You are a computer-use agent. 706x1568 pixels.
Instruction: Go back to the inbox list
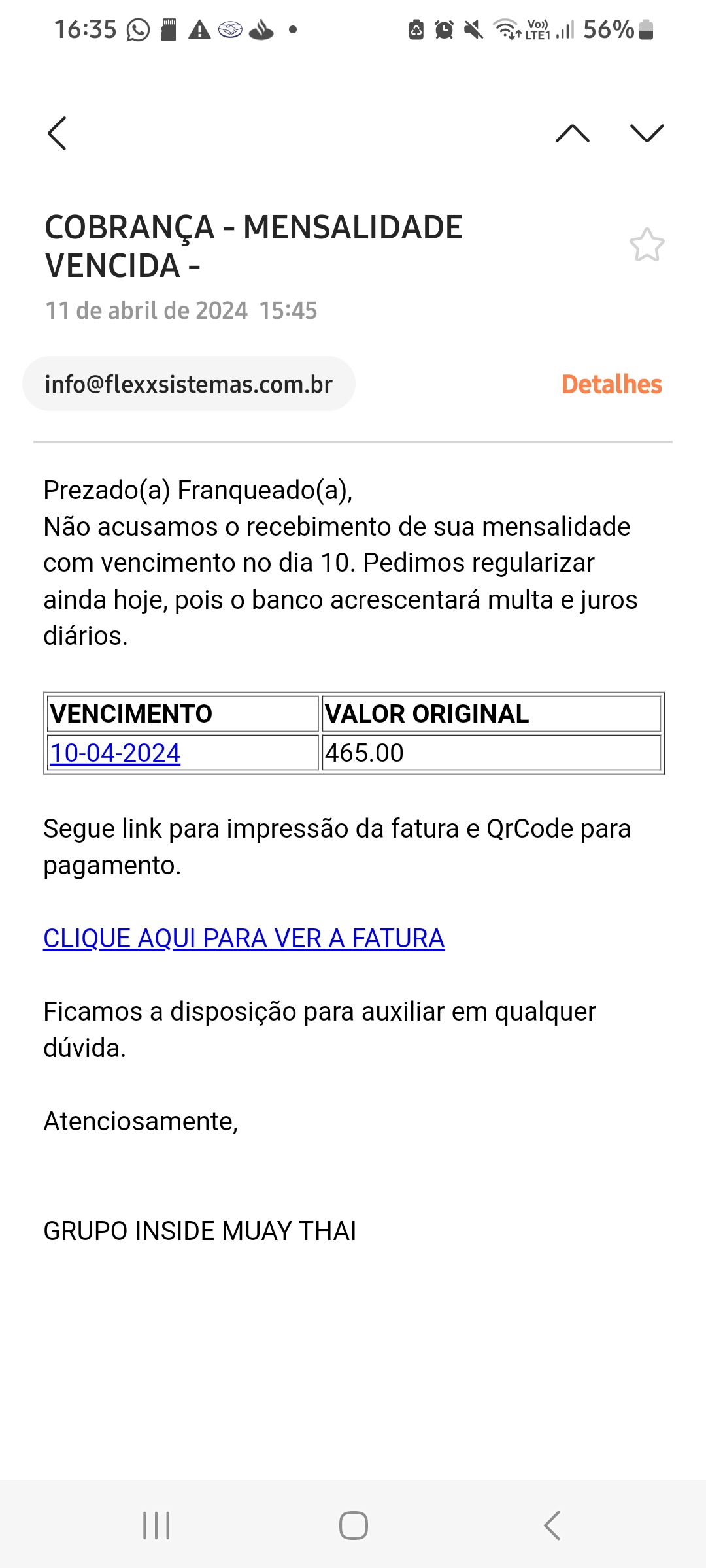click(58, 133)
